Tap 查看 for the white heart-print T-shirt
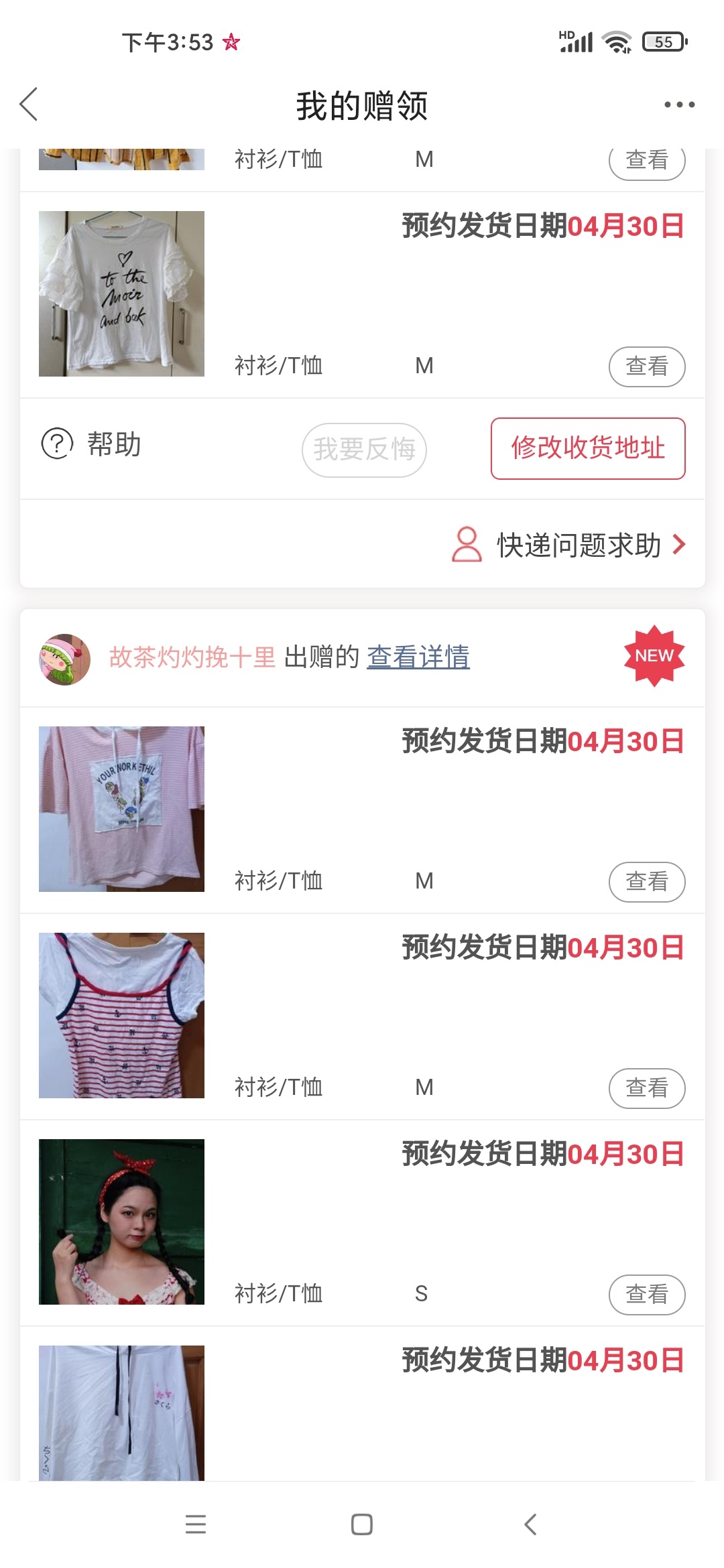The image size is (724, 1568). tap(646, 367)
